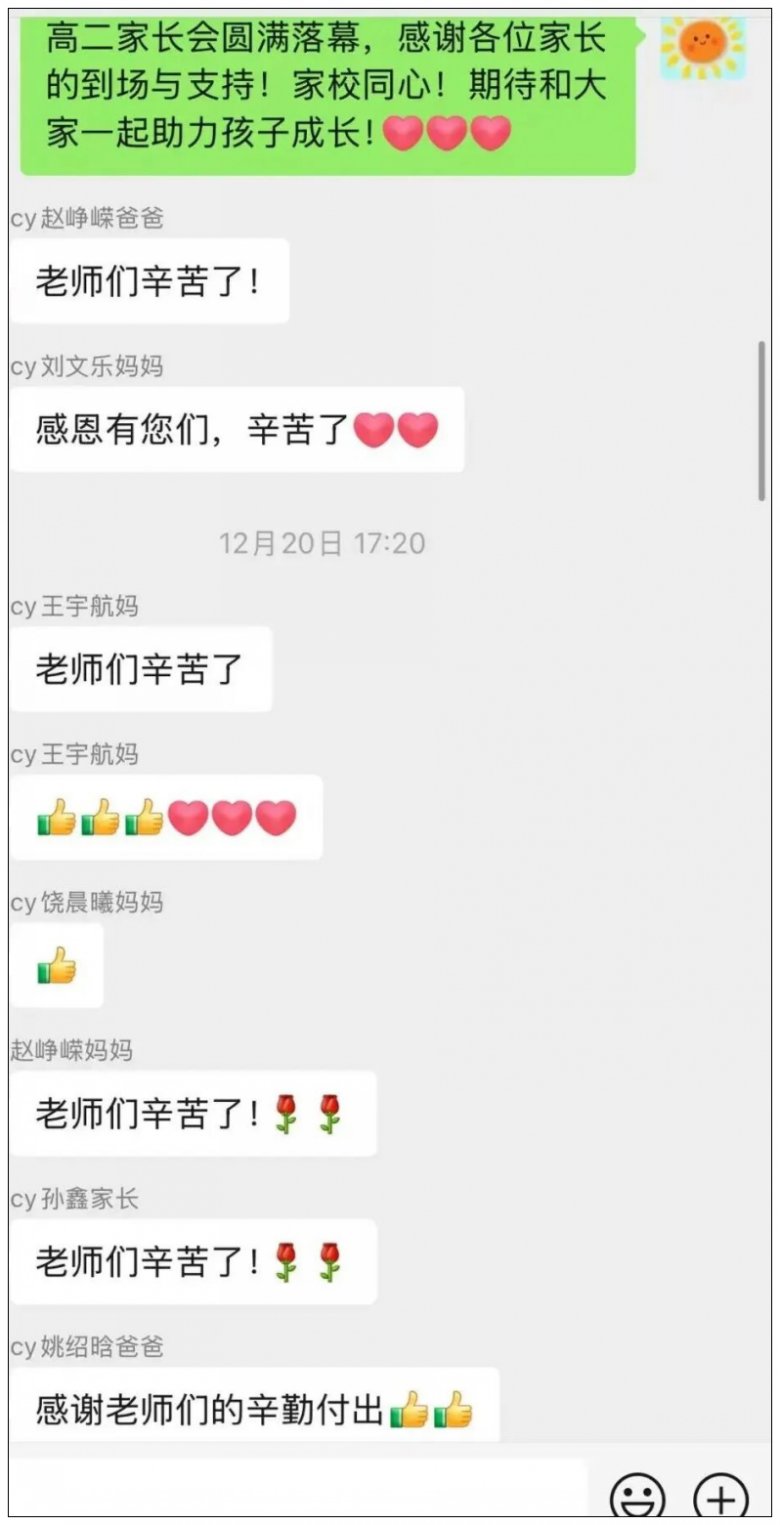Open the emoji sticker panel
Viewport: 780px width, 1525px height.
click(638, 1498)
